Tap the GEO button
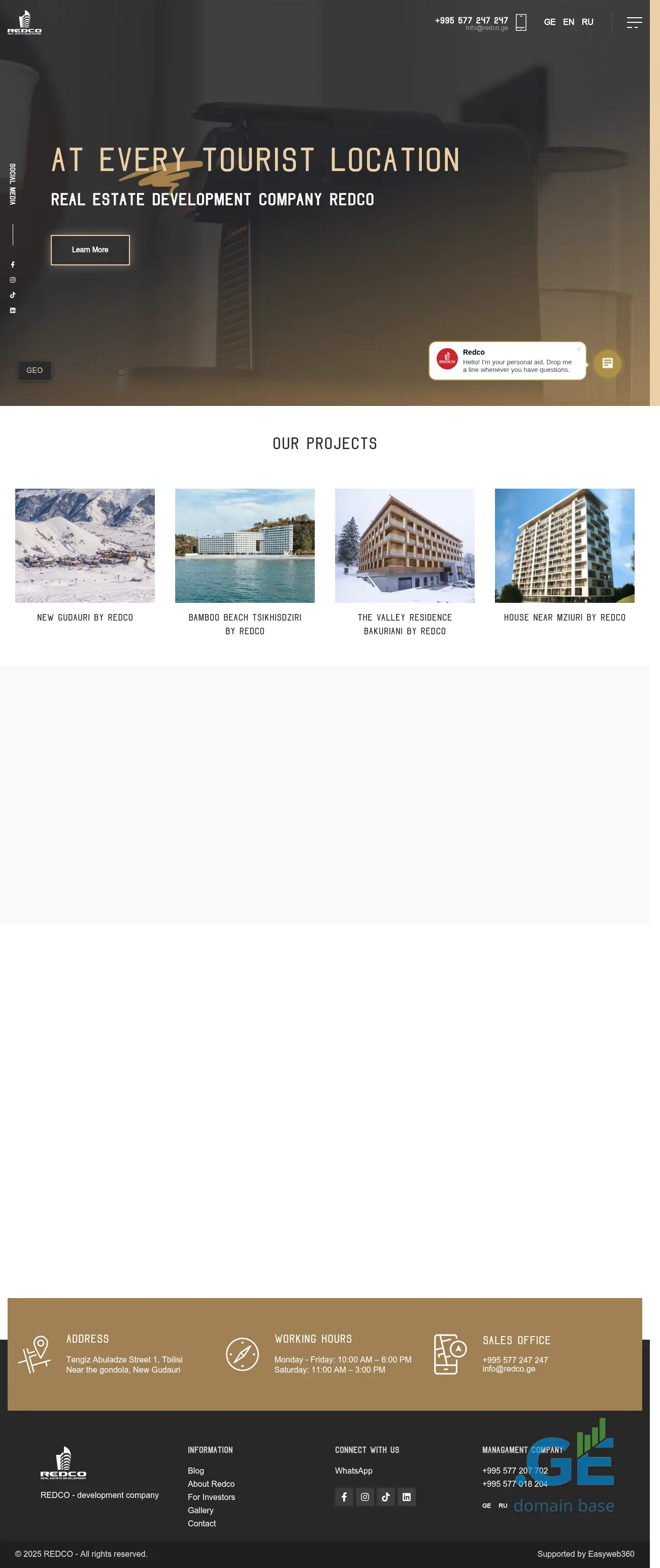Viewport: 660px width, 1568px height. pos(35,370)
